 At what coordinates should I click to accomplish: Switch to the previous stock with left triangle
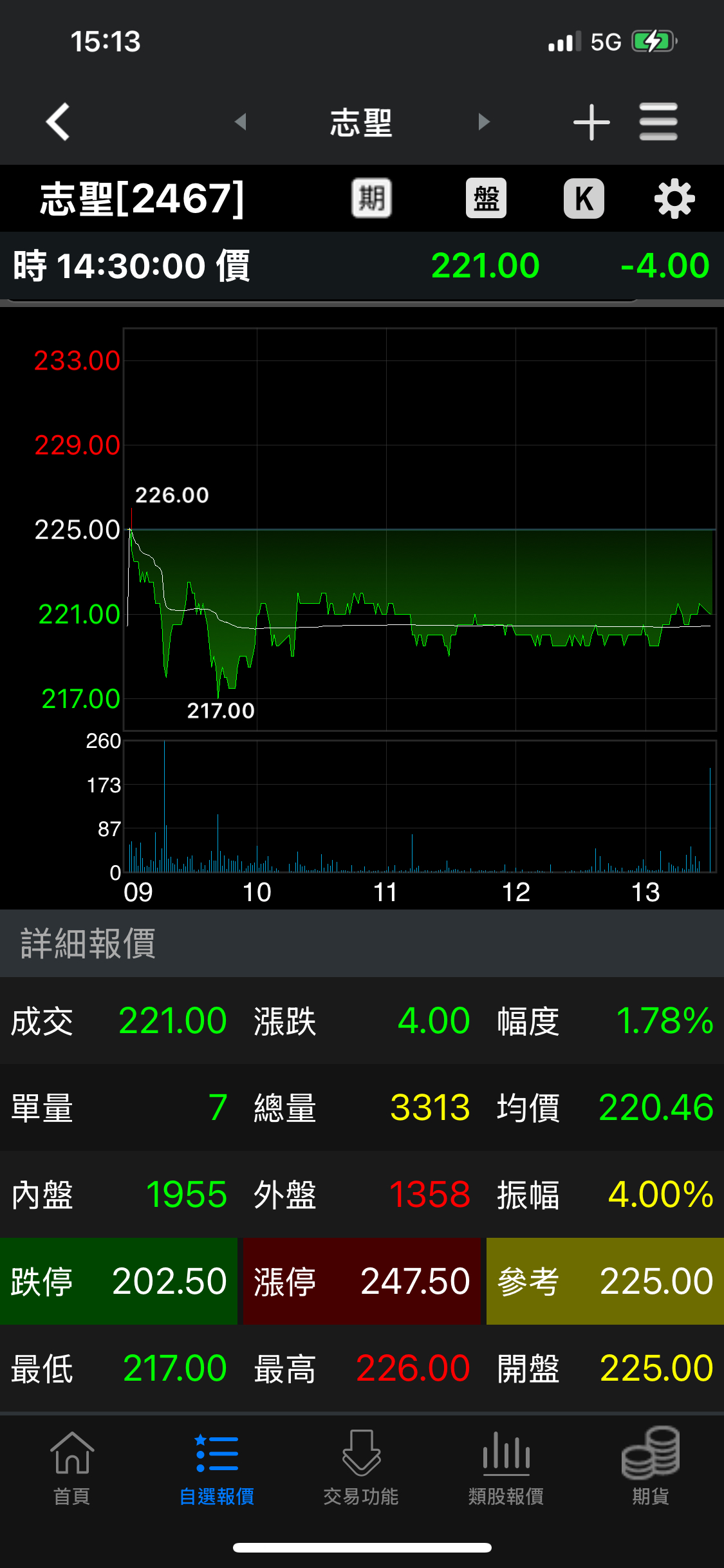(241, 122)
